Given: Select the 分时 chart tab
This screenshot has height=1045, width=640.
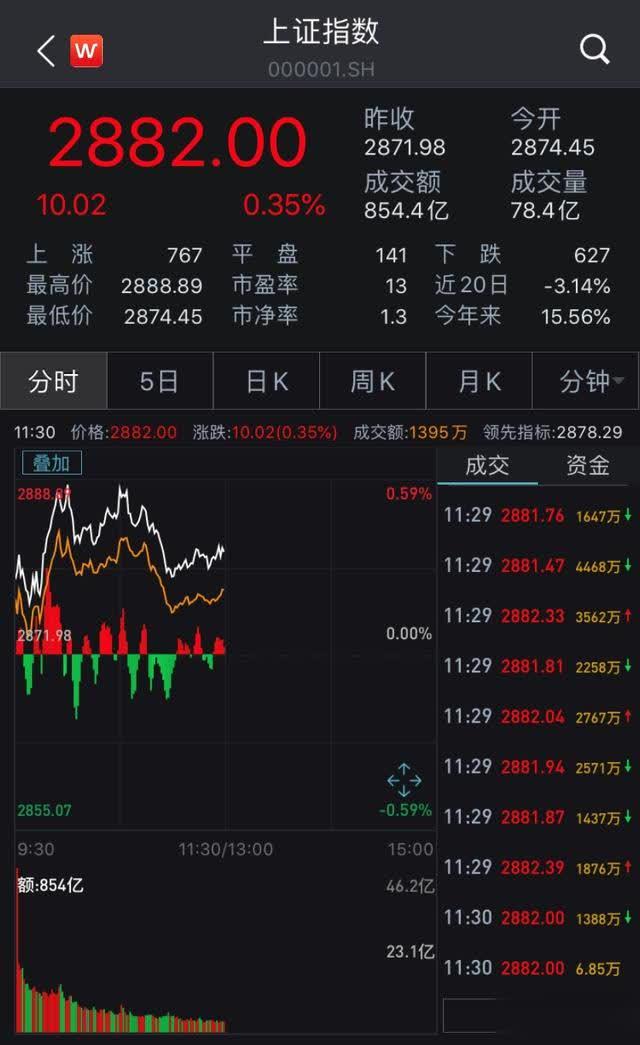Looking at the screenshot, I should 53,381.
